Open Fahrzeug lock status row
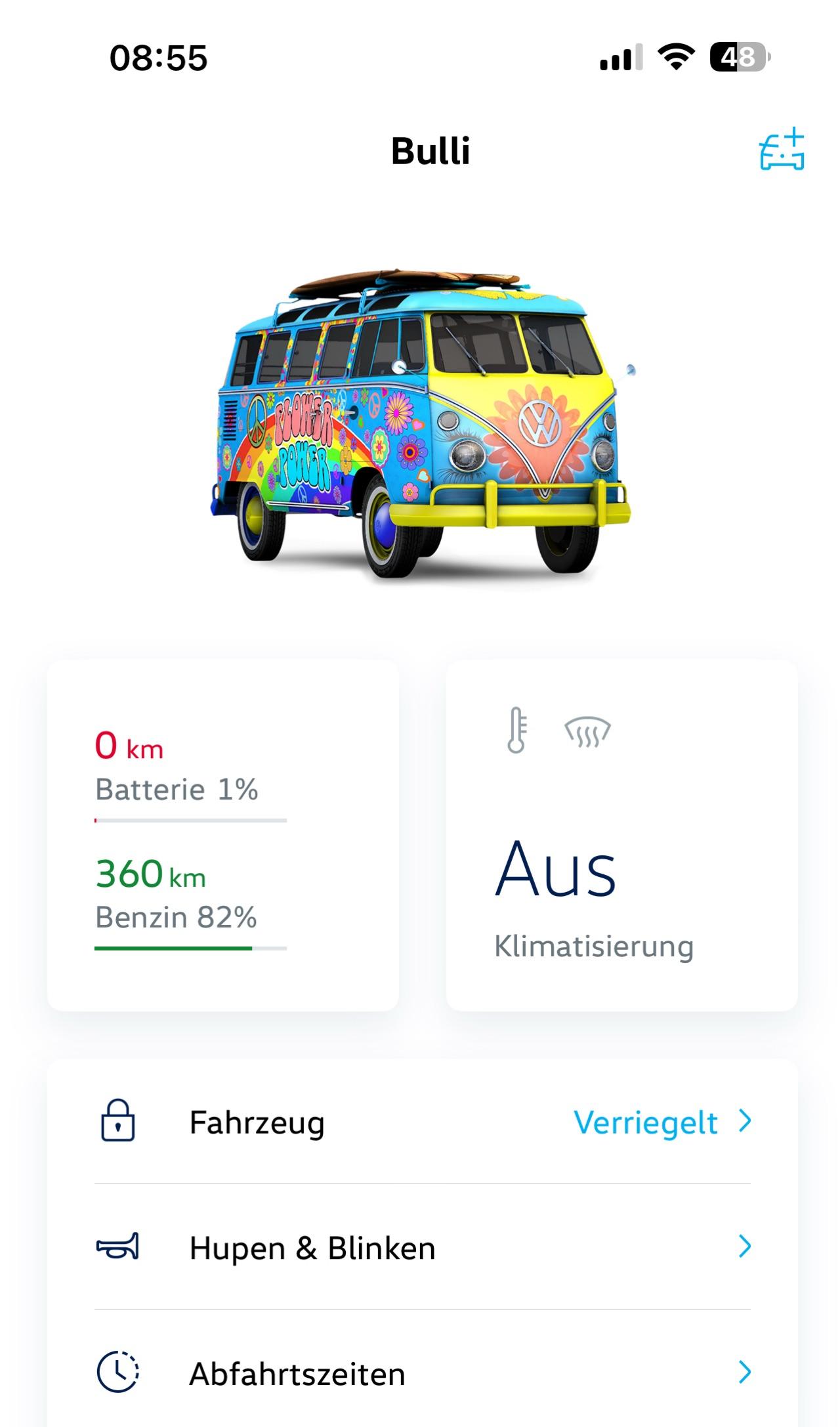The width and height of the screenshot is (840, 1427). [423, 1122]
